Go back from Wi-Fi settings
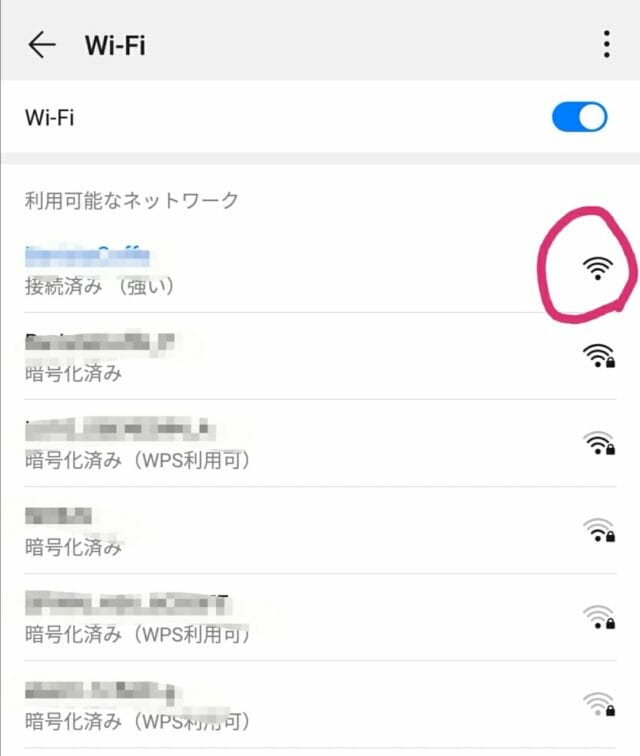Screen dimensions: 640x756 coord(41,45)
